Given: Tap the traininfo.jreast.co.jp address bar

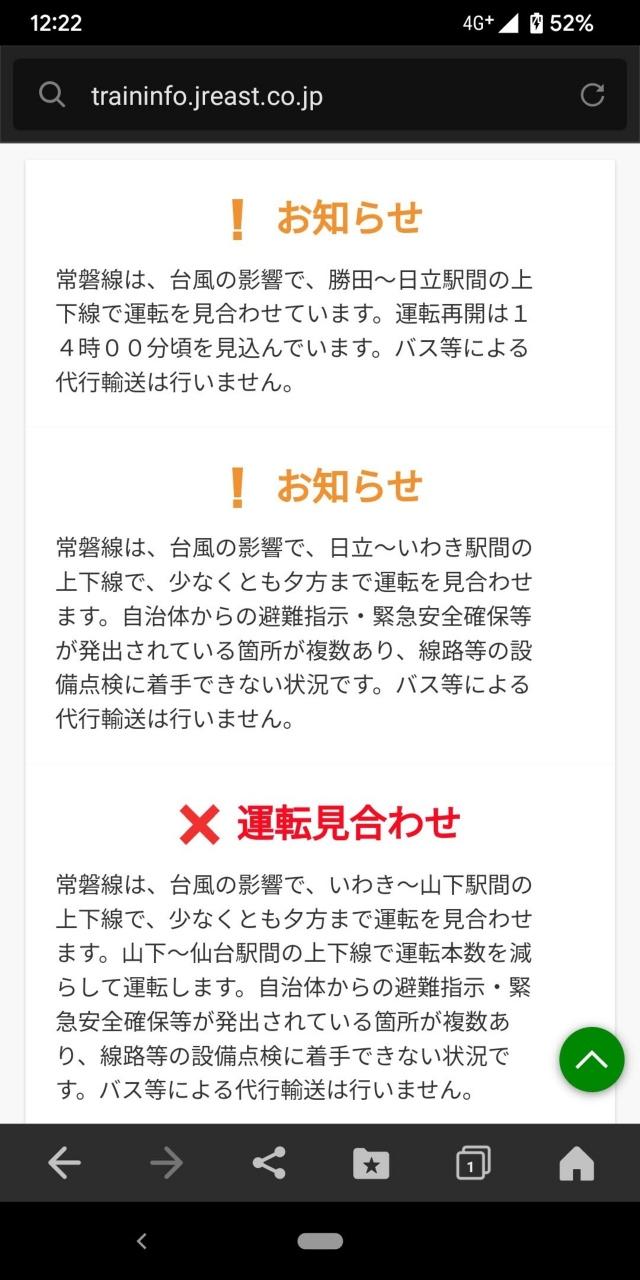Looking at the screenshot, I should (300, 96).
